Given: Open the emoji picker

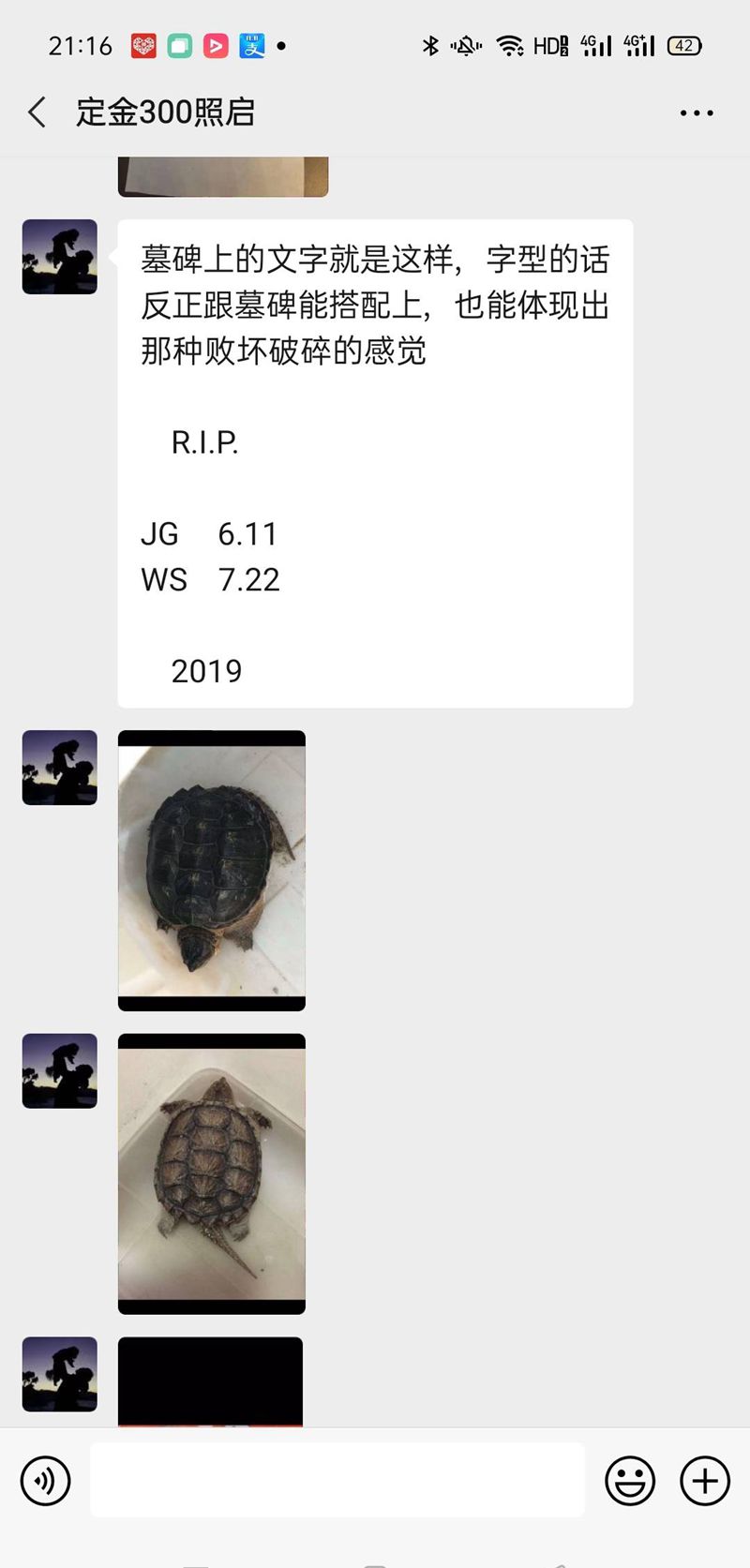Looking at the screenshot, I should [630, 1481].
